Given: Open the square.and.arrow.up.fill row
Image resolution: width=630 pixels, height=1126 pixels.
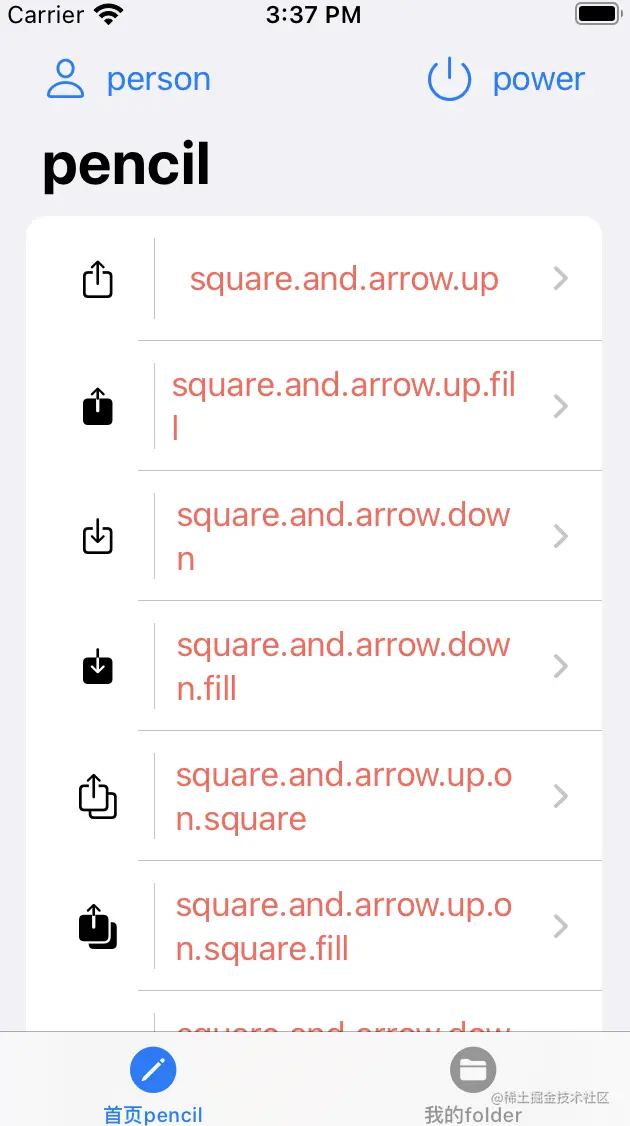Looking at the screenshot, I should coord(344,406).
